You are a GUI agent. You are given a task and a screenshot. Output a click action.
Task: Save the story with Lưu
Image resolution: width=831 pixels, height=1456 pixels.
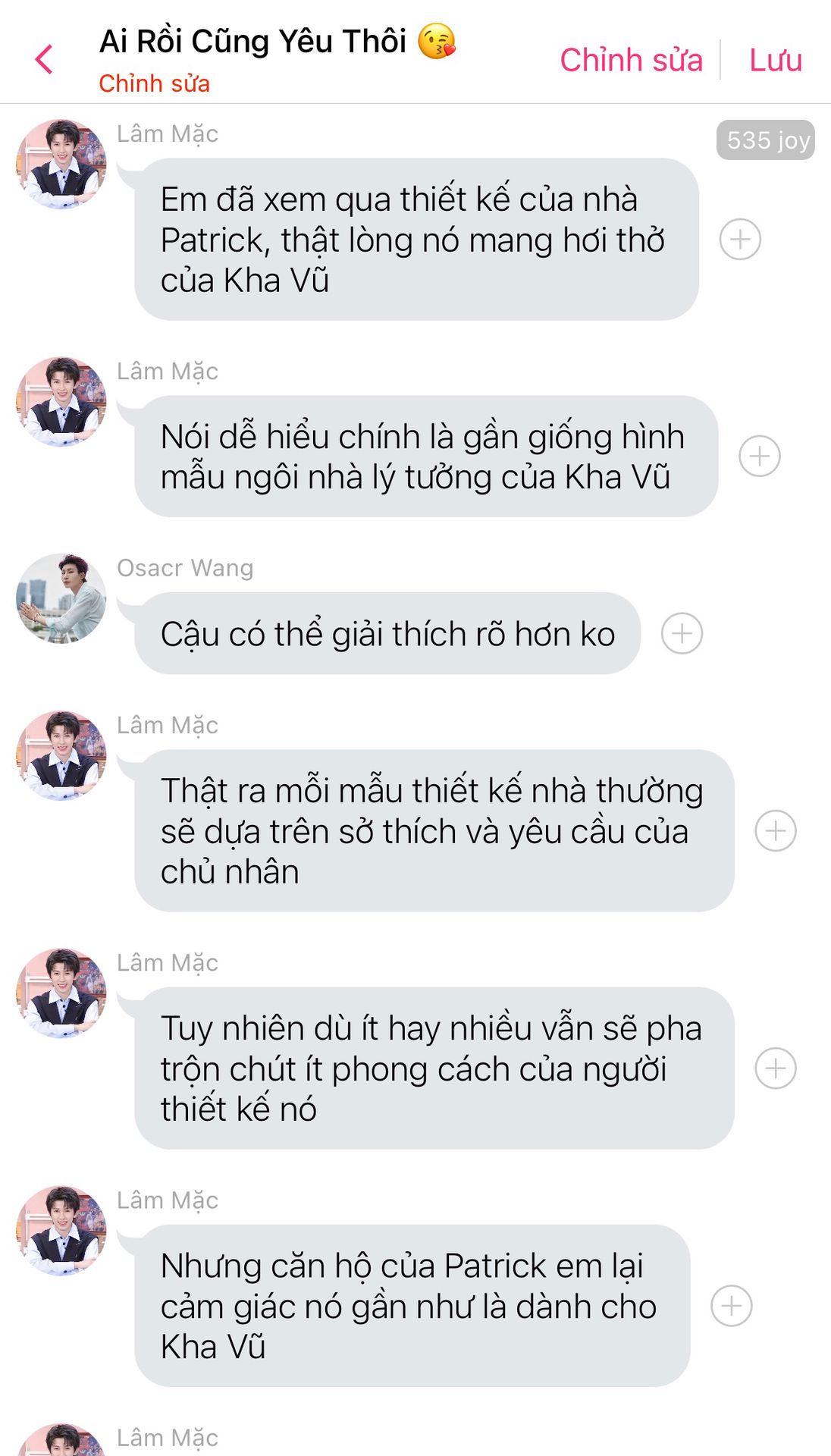click(775, 60)
